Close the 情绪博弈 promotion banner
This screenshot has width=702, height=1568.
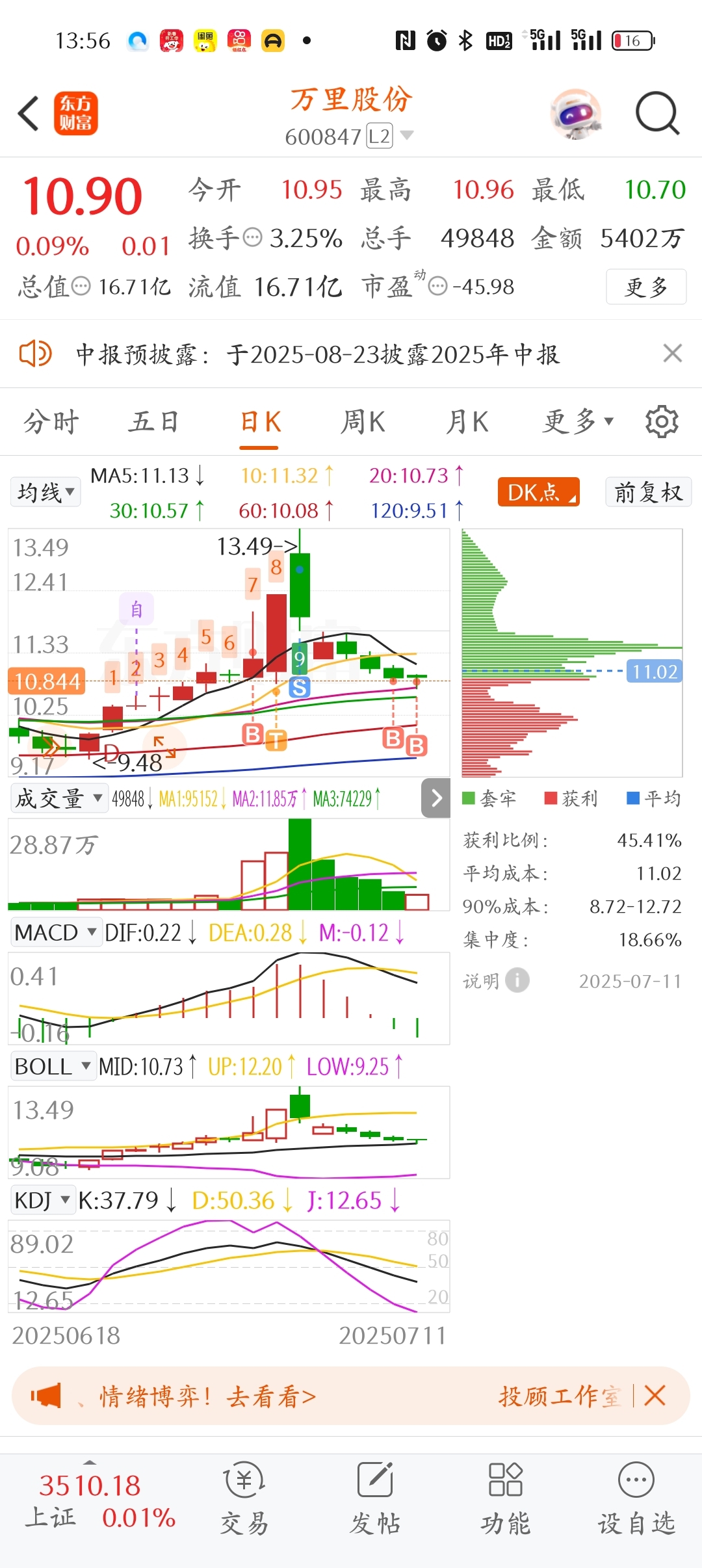pyautogui.click(x=655, y=1396)
